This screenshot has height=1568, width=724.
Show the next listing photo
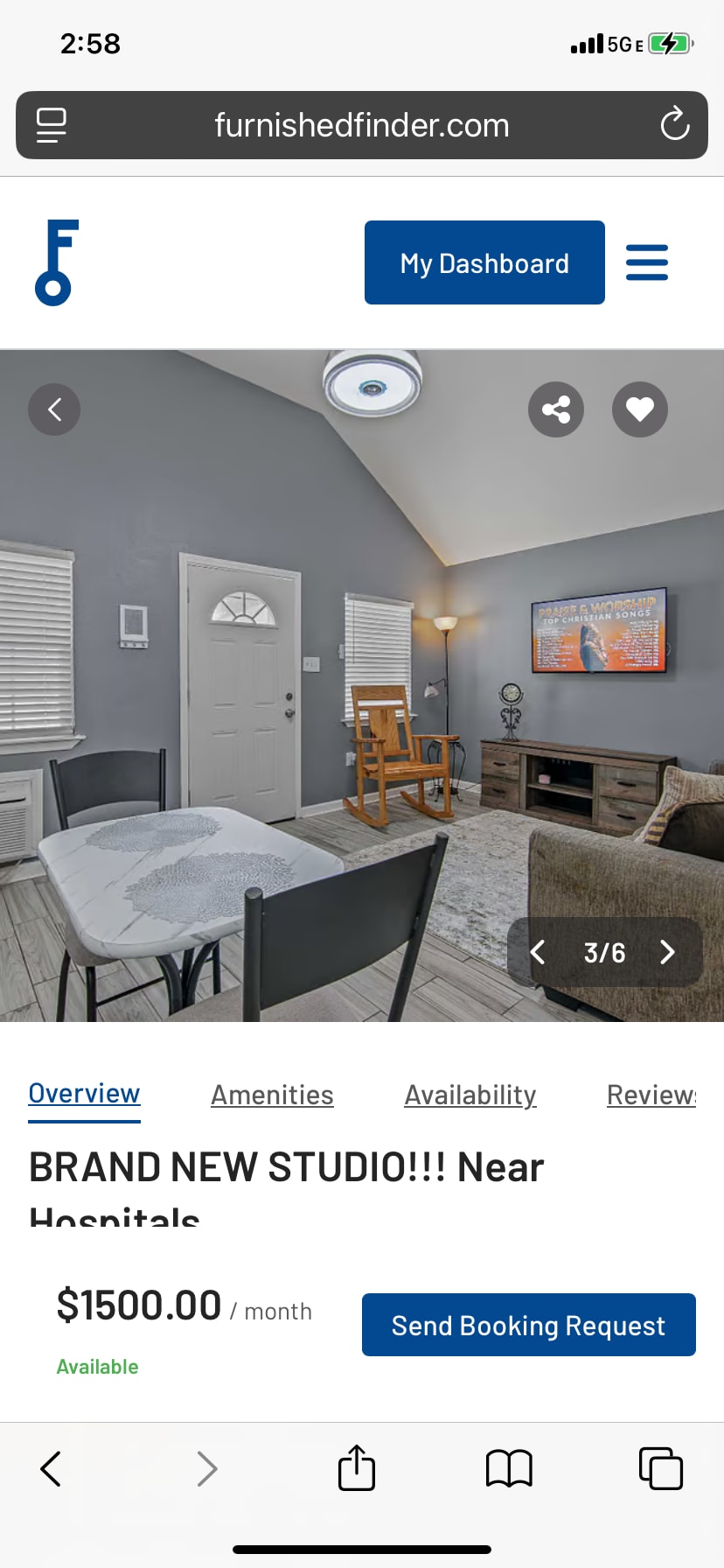point(668,952)
